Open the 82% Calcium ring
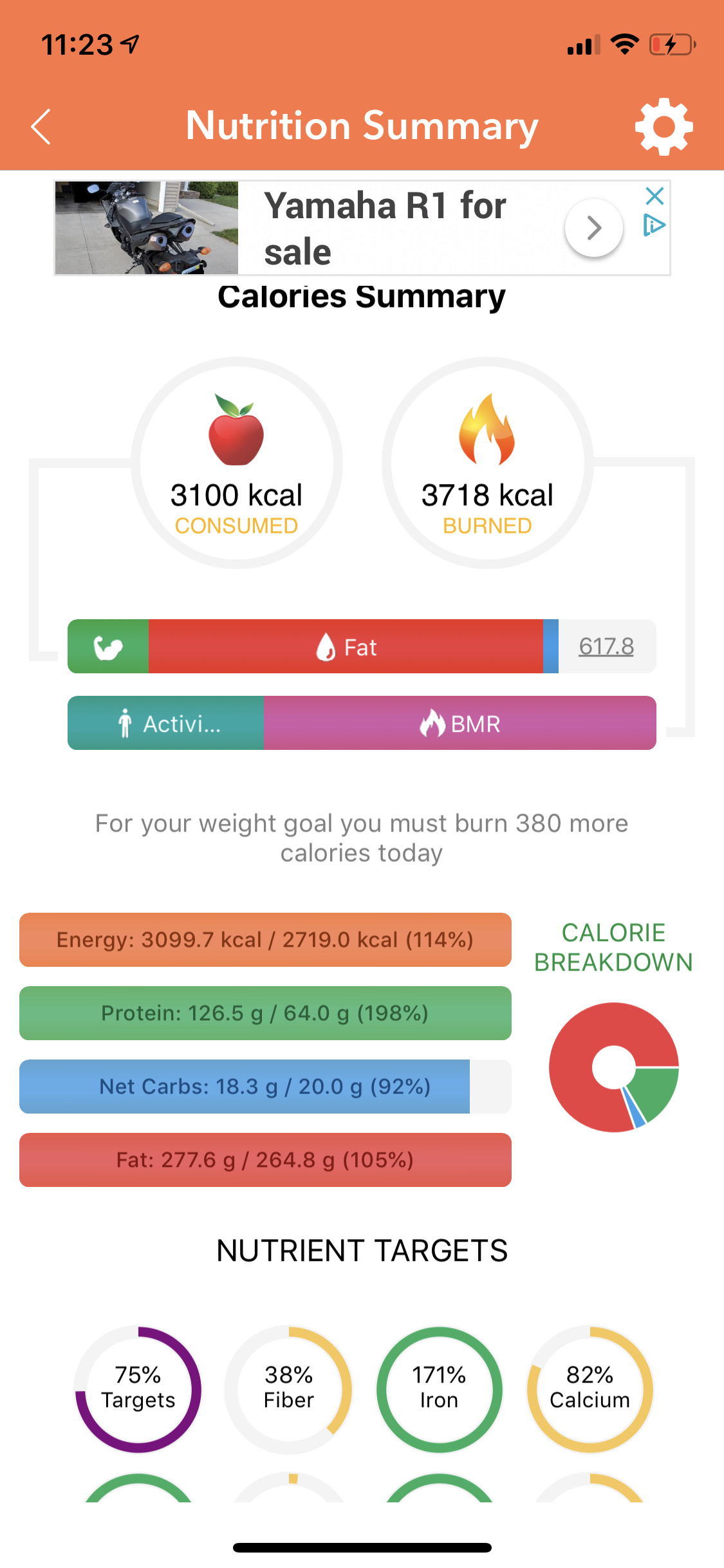The width and height of the screenshot is (724, 1568). (589, 1389)
